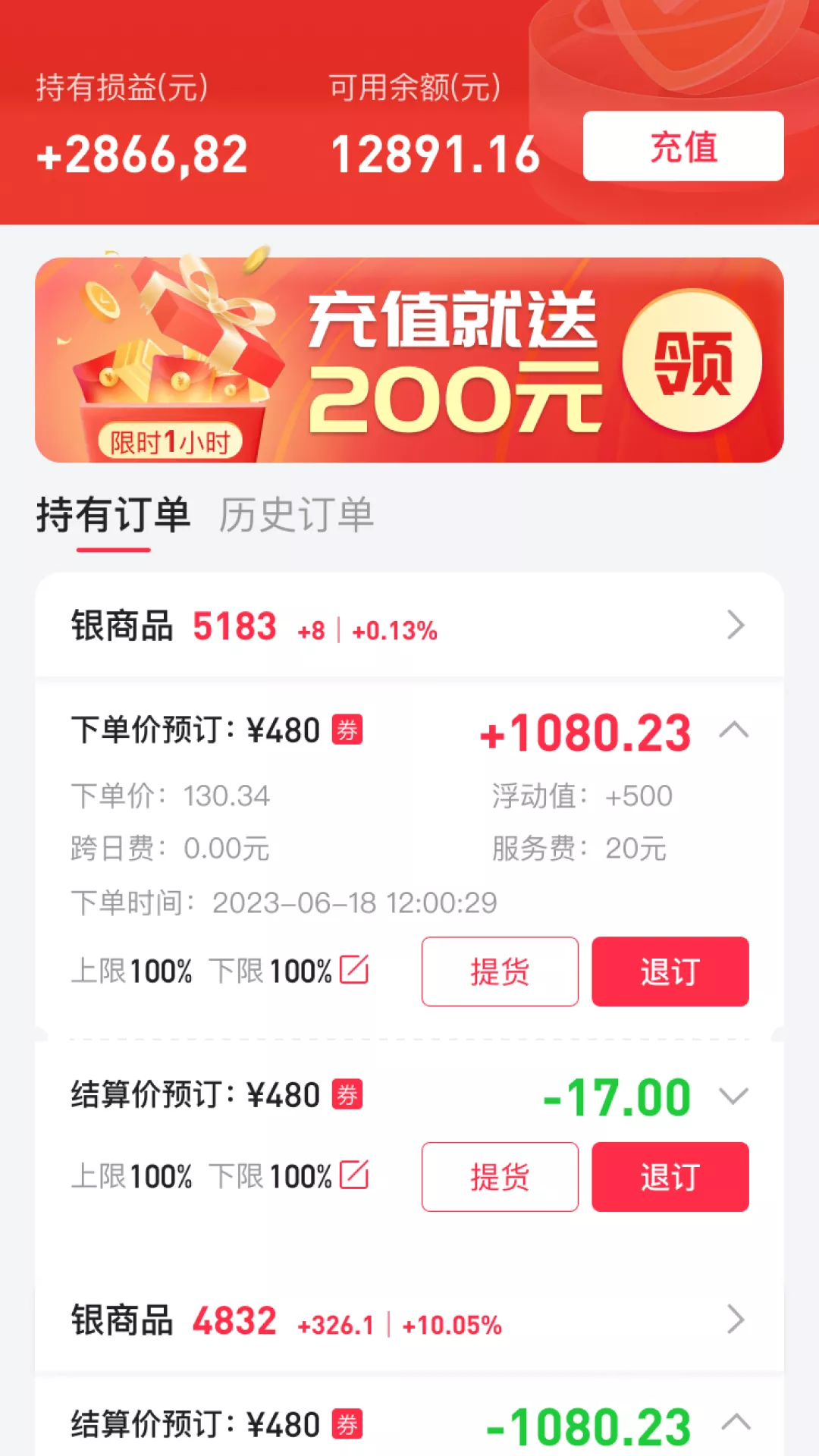This screenshot has height=1456, width=819.
Task: Select the 持有订单 tab
Action: tap(113, 516)
